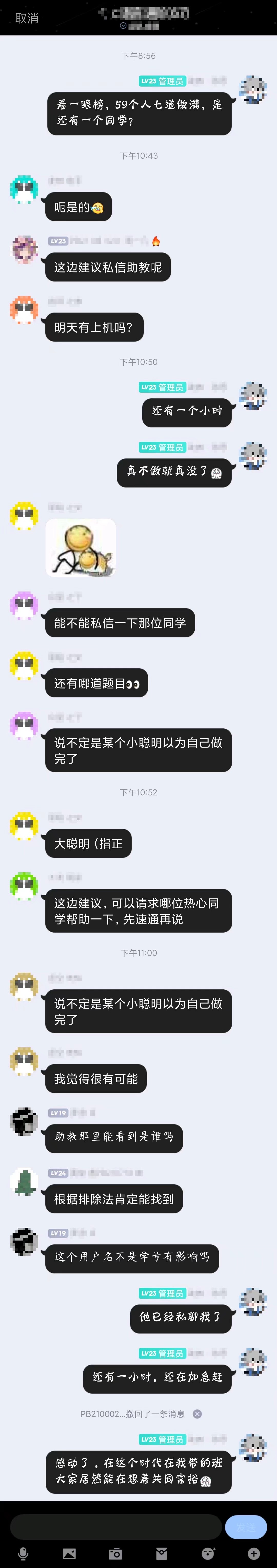Open the yellow character sticker image
The height and width of the screenshot is (1568, 277).
click(x=81, y=547)
